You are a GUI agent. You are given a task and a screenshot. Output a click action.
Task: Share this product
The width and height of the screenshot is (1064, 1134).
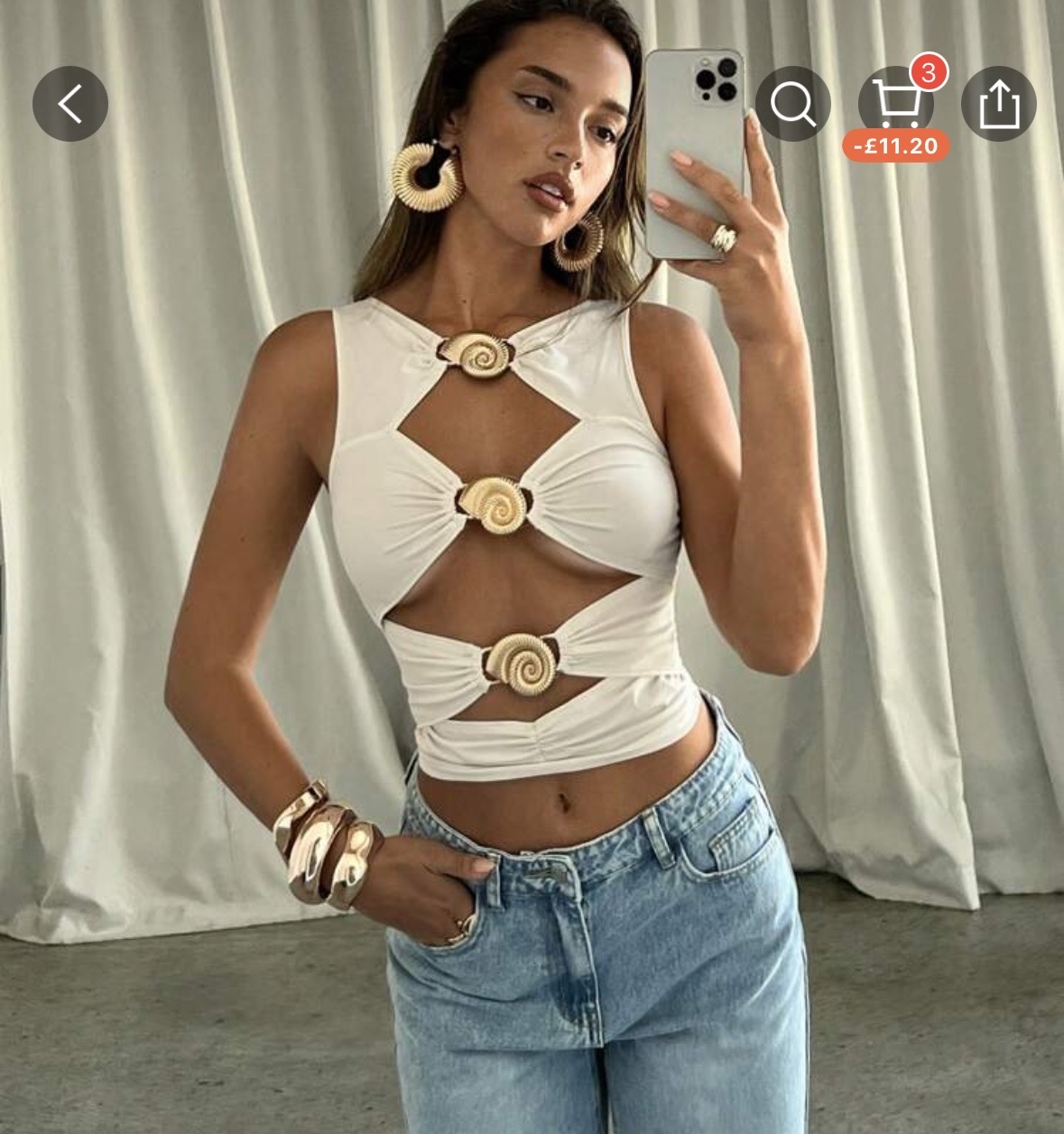coord(998,104)
